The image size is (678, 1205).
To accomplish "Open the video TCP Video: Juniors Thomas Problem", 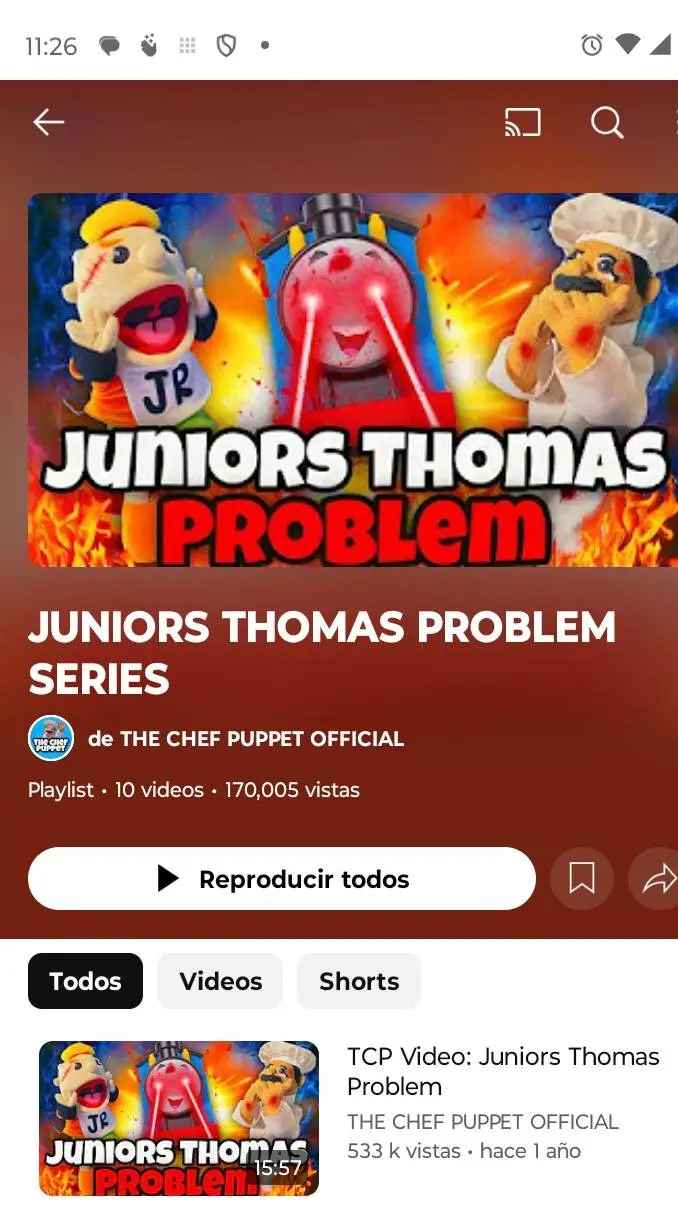I will (503, 1071).
